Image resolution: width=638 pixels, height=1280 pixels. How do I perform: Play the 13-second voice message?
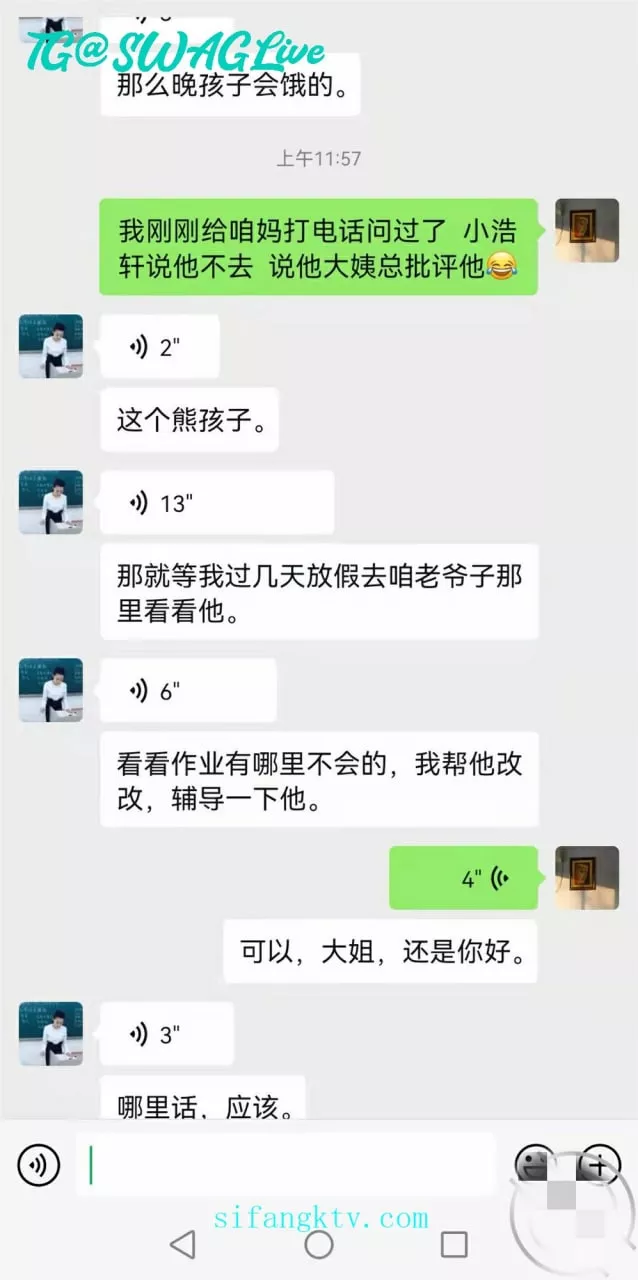(x=217, y=503)
